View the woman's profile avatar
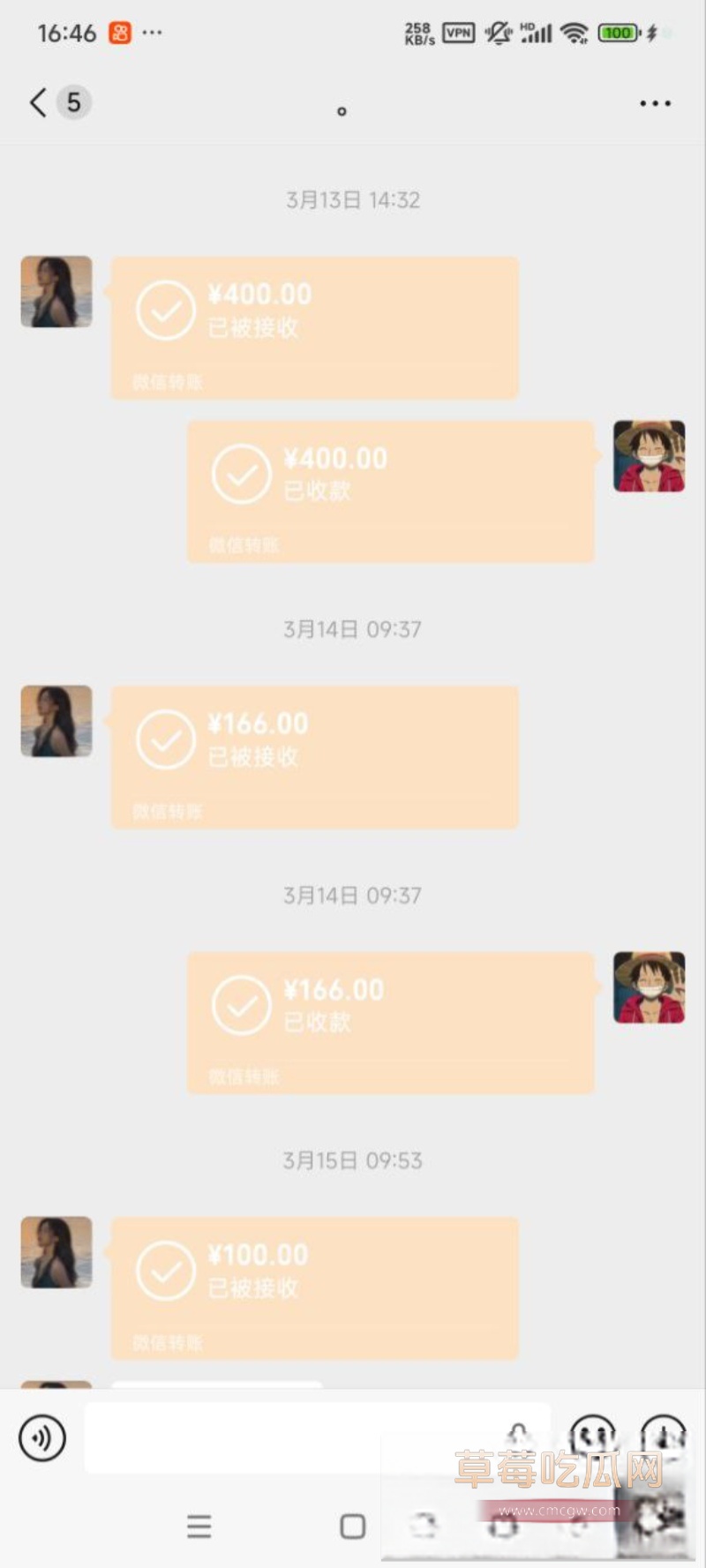The height and width of the screenshot is (1568, 706). pos(56,292)
